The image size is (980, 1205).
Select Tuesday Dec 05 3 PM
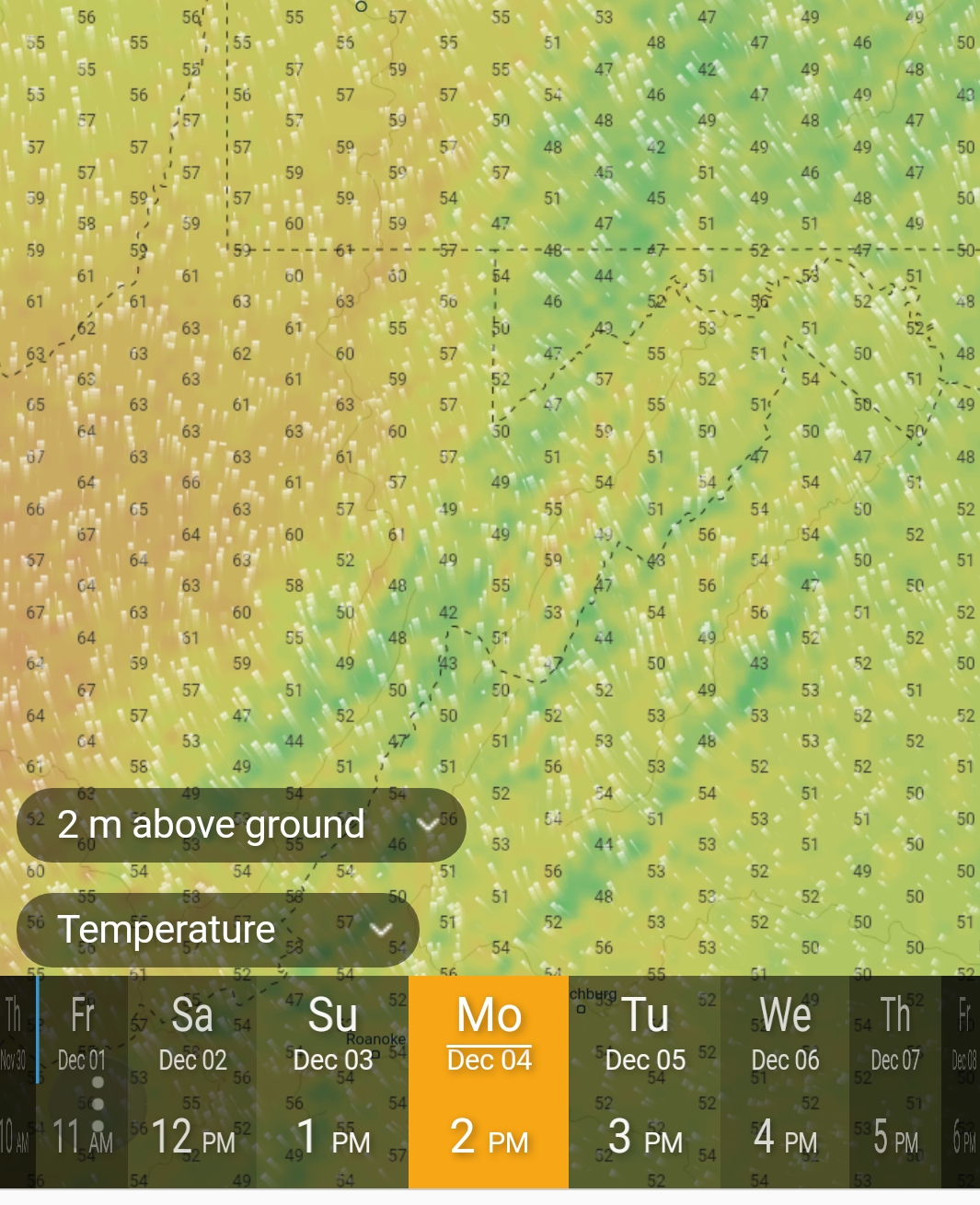point(644,1082)
